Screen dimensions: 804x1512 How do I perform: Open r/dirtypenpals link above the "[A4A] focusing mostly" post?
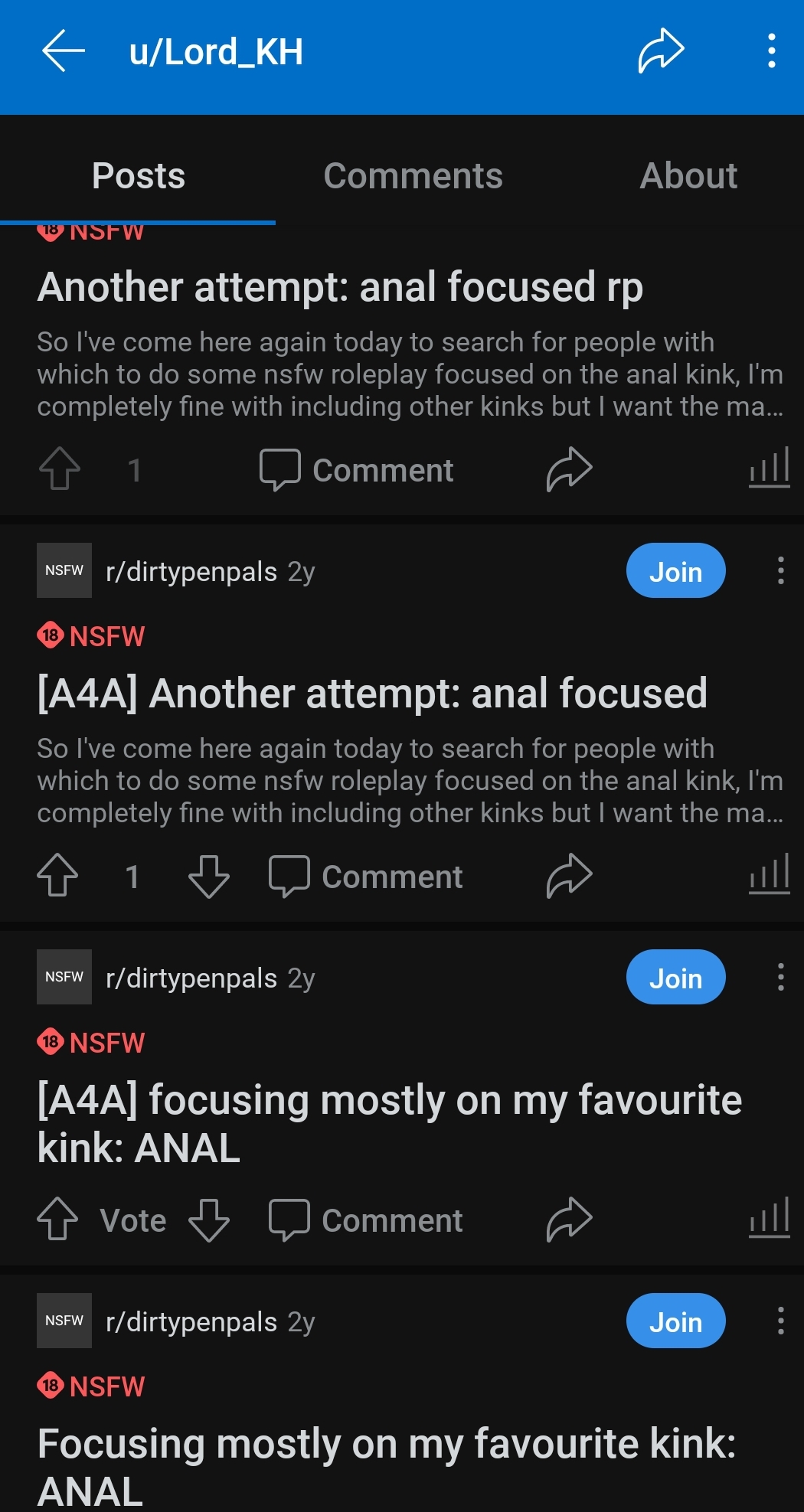(x=191, y=978)
